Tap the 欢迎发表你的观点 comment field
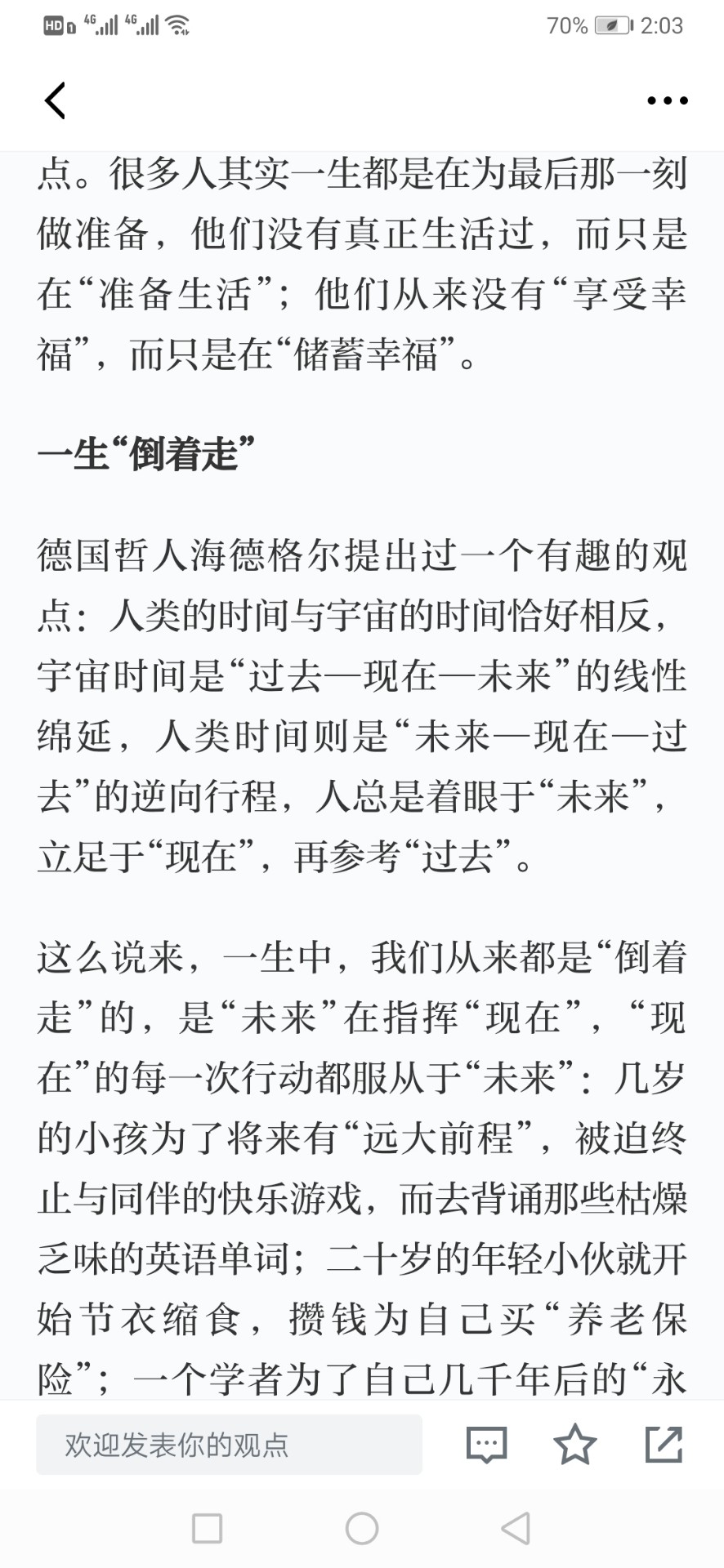This screenshot has width=724, height=1568. 229,1445
